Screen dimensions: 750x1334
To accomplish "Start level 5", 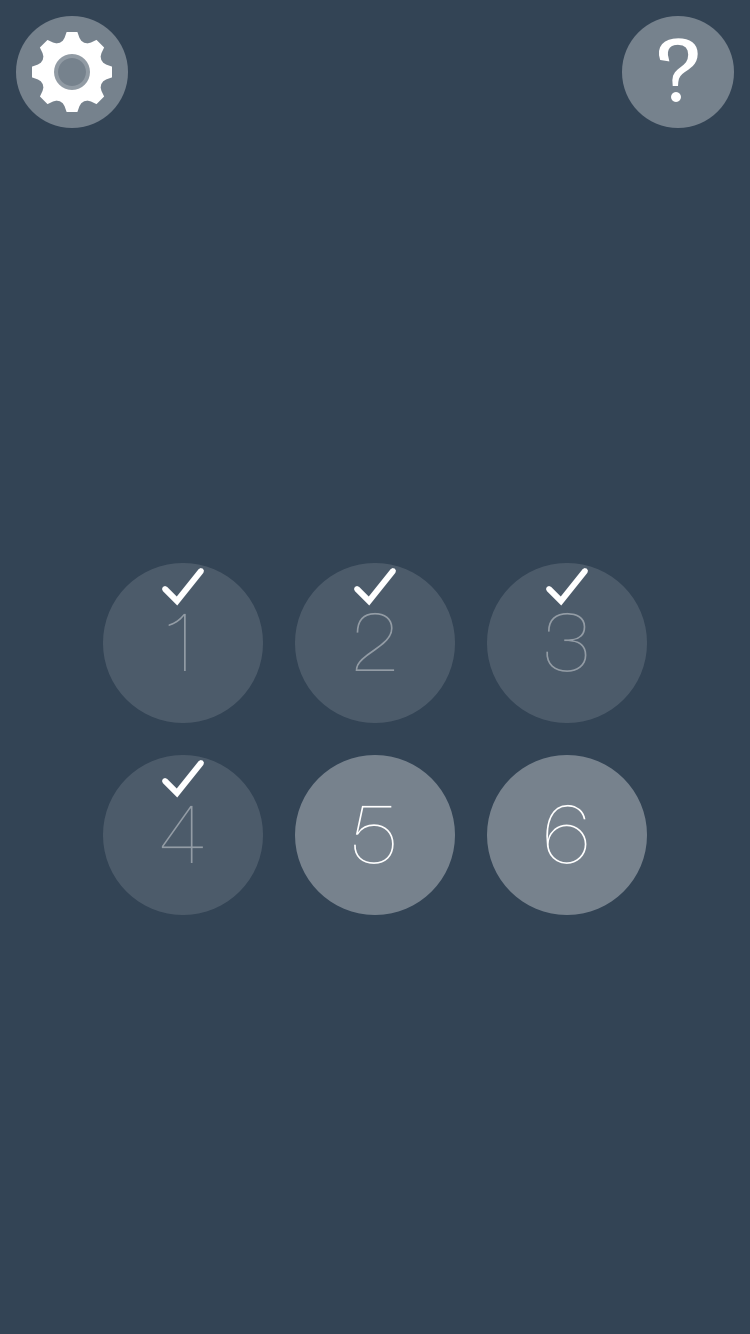I will click(375, 835).
